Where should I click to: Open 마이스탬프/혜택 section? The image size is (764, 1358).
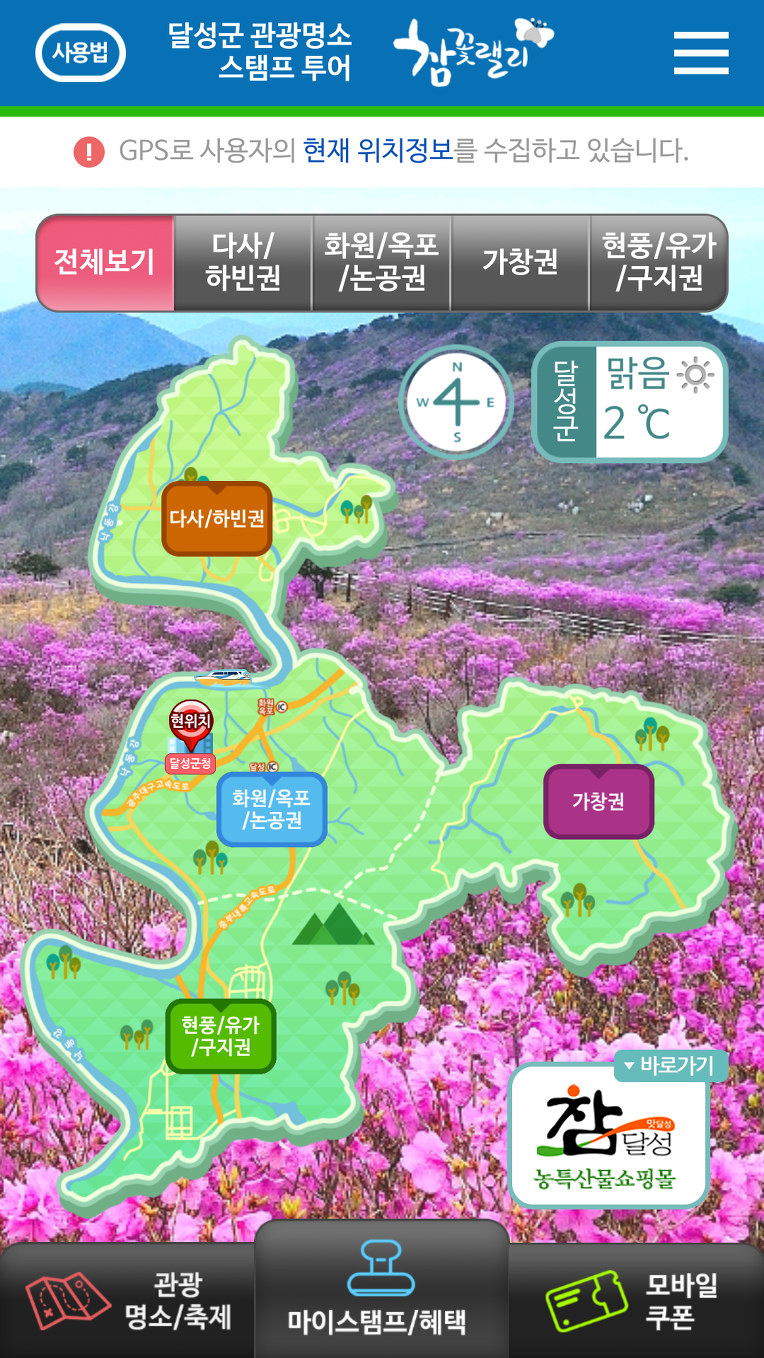coord(382,1290)
